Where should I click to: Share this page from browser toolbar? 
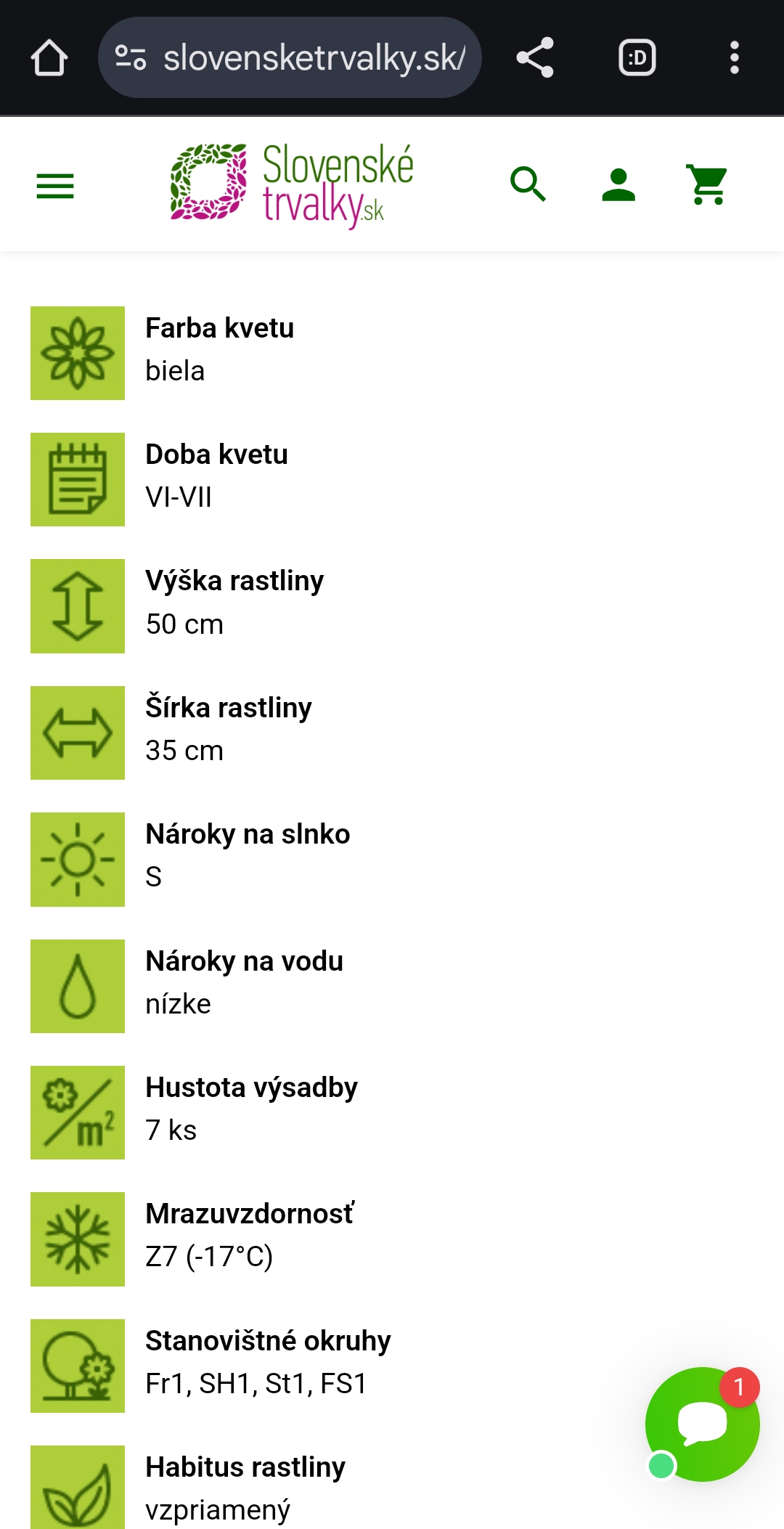pos(535,57)
